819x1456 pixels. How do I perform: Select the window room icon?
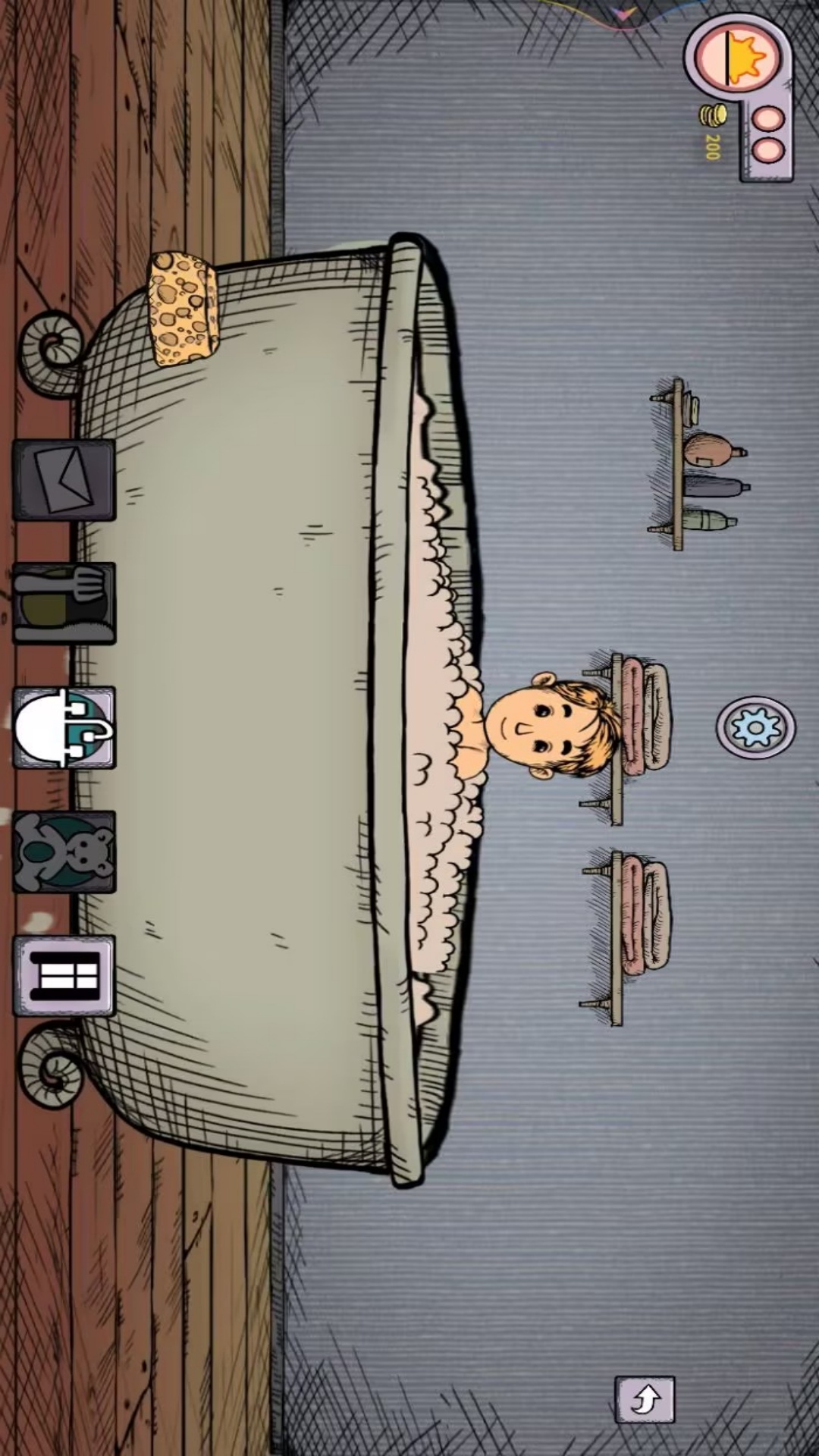pos(64,975)
